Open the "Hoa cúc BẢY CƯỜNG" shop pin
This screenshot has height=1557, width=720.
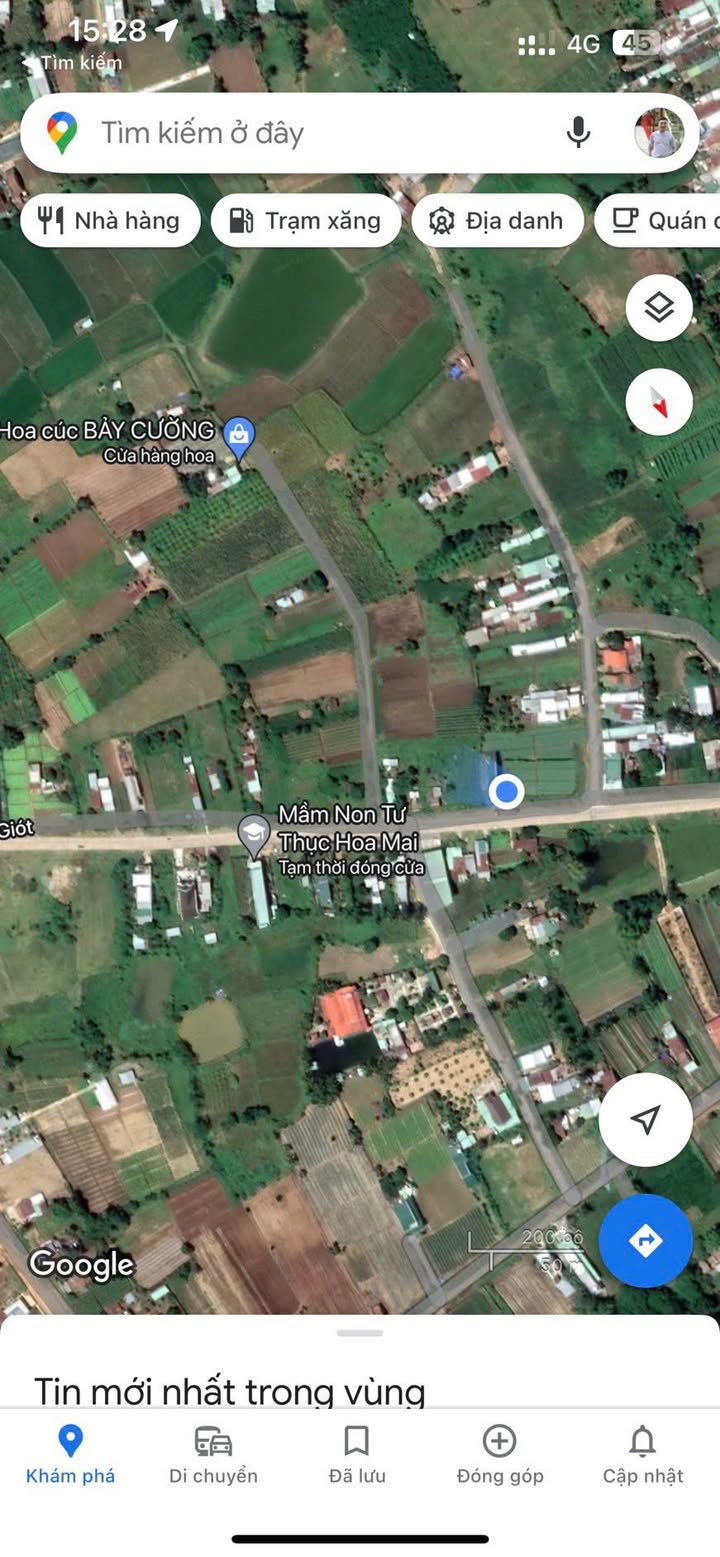click(239, 434)
